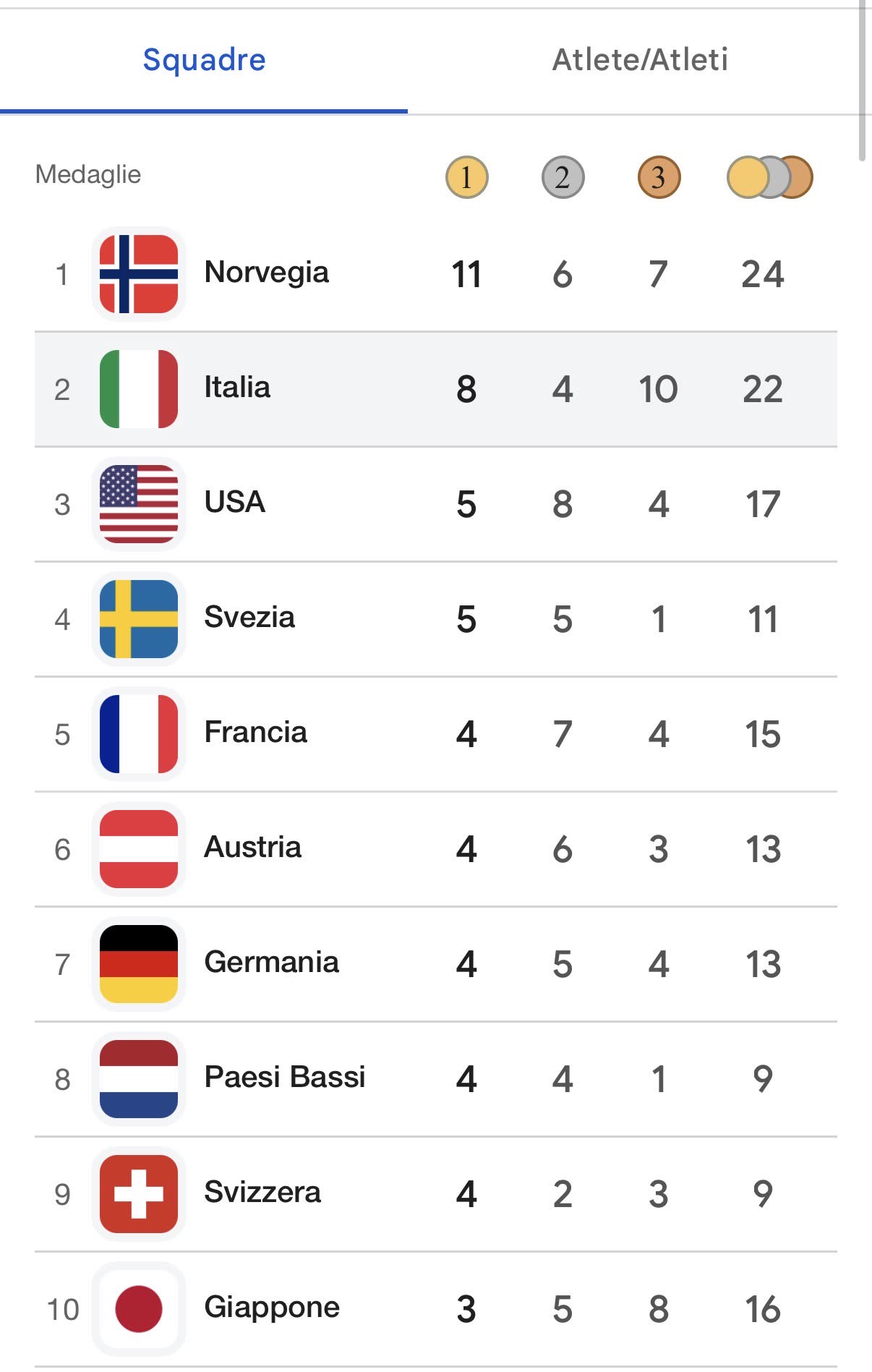Tap the Giappone row

pyautogui.click(x=436, y=1309)
